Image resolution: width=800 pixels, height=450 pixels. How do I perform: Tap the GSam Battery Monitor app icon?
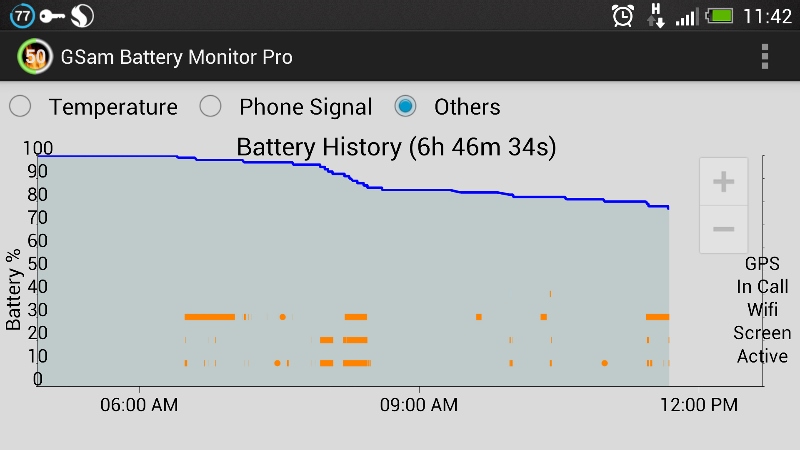[35, 57]
